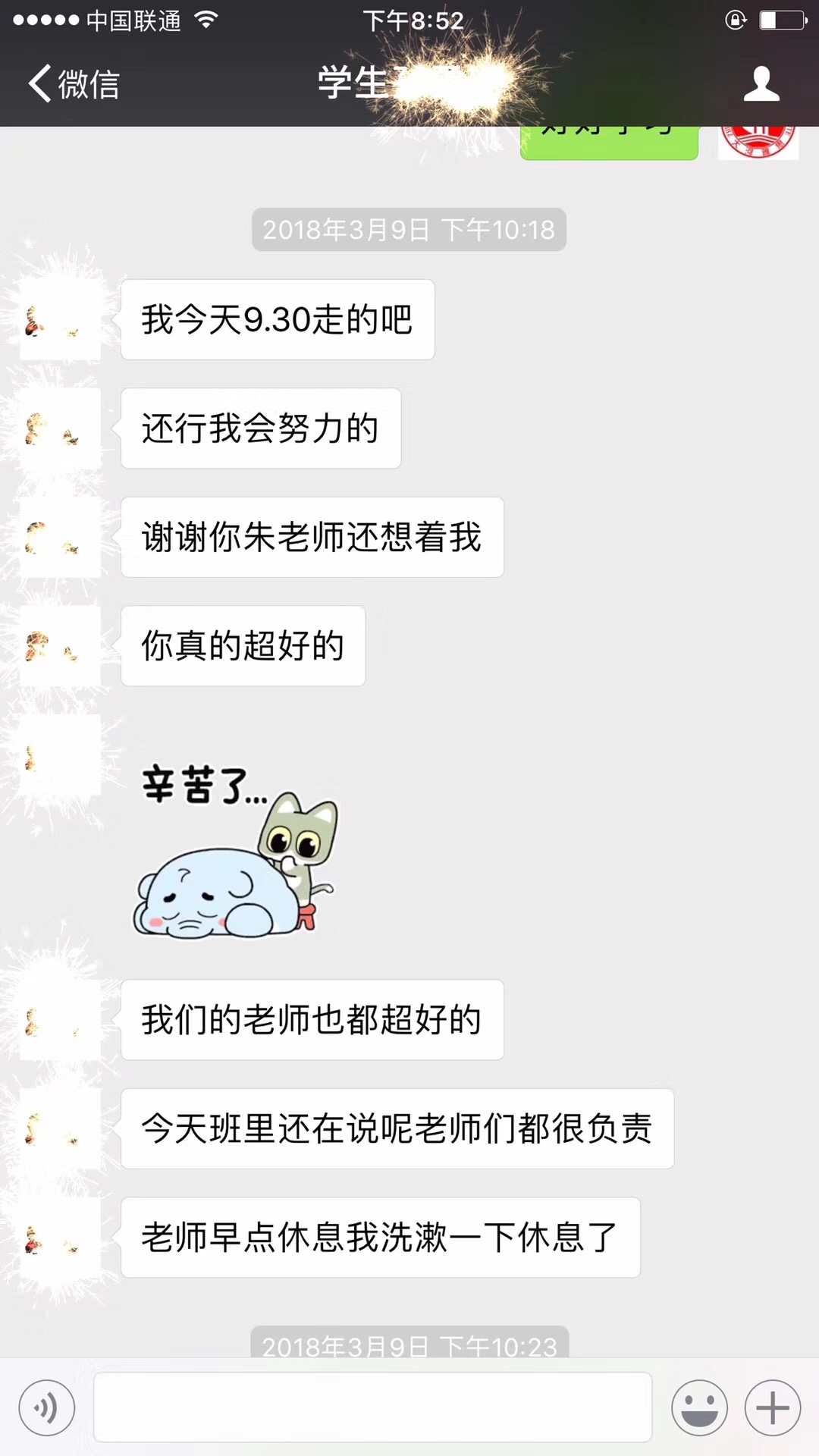Switch to voice message input
This screenshot has height=1456, width=819.
47,1408
